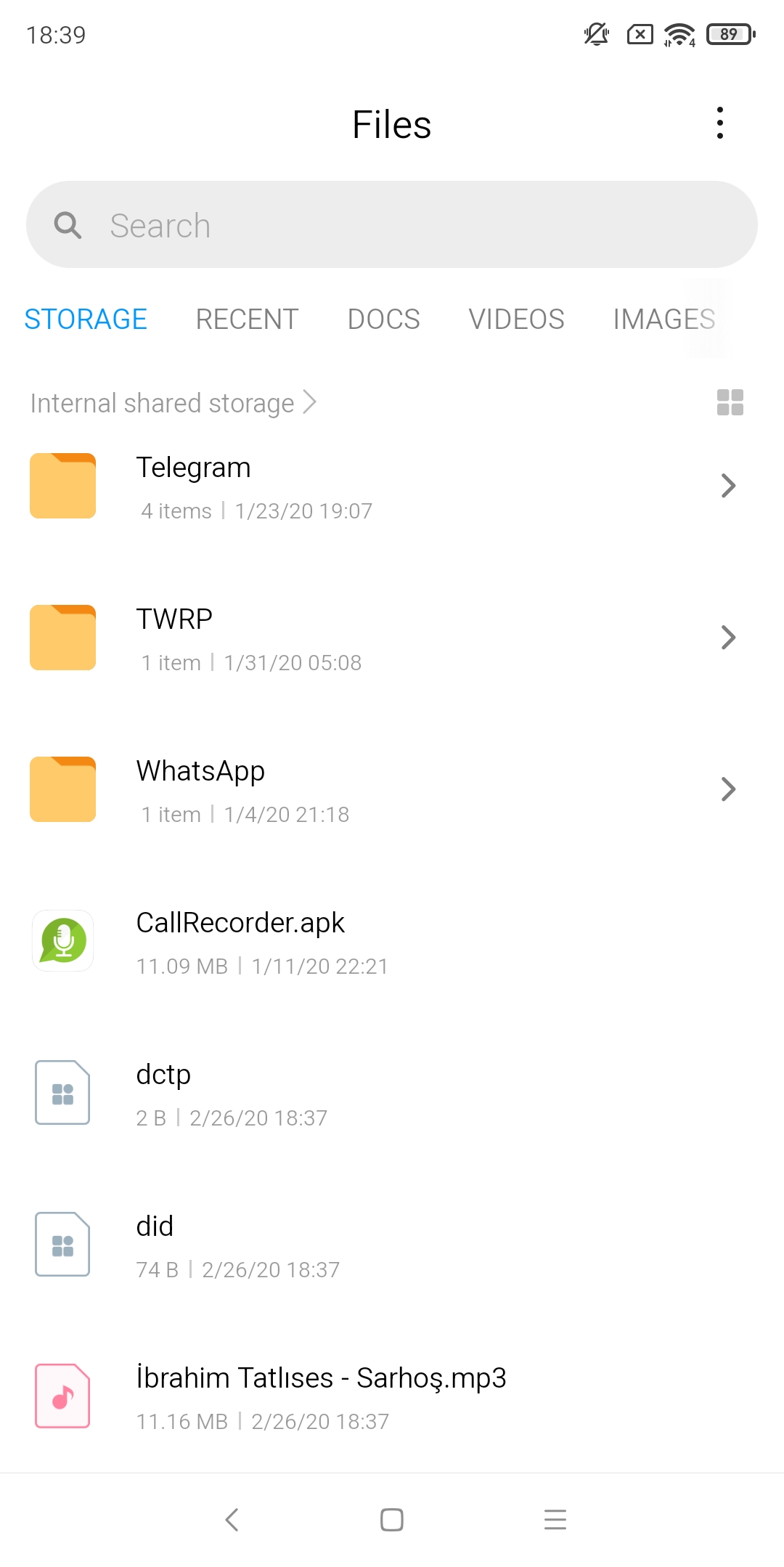Switch to the Videos tab
Image resolution: width=784 pixels, height=1567 pixels.
click(x=516, y=319)
